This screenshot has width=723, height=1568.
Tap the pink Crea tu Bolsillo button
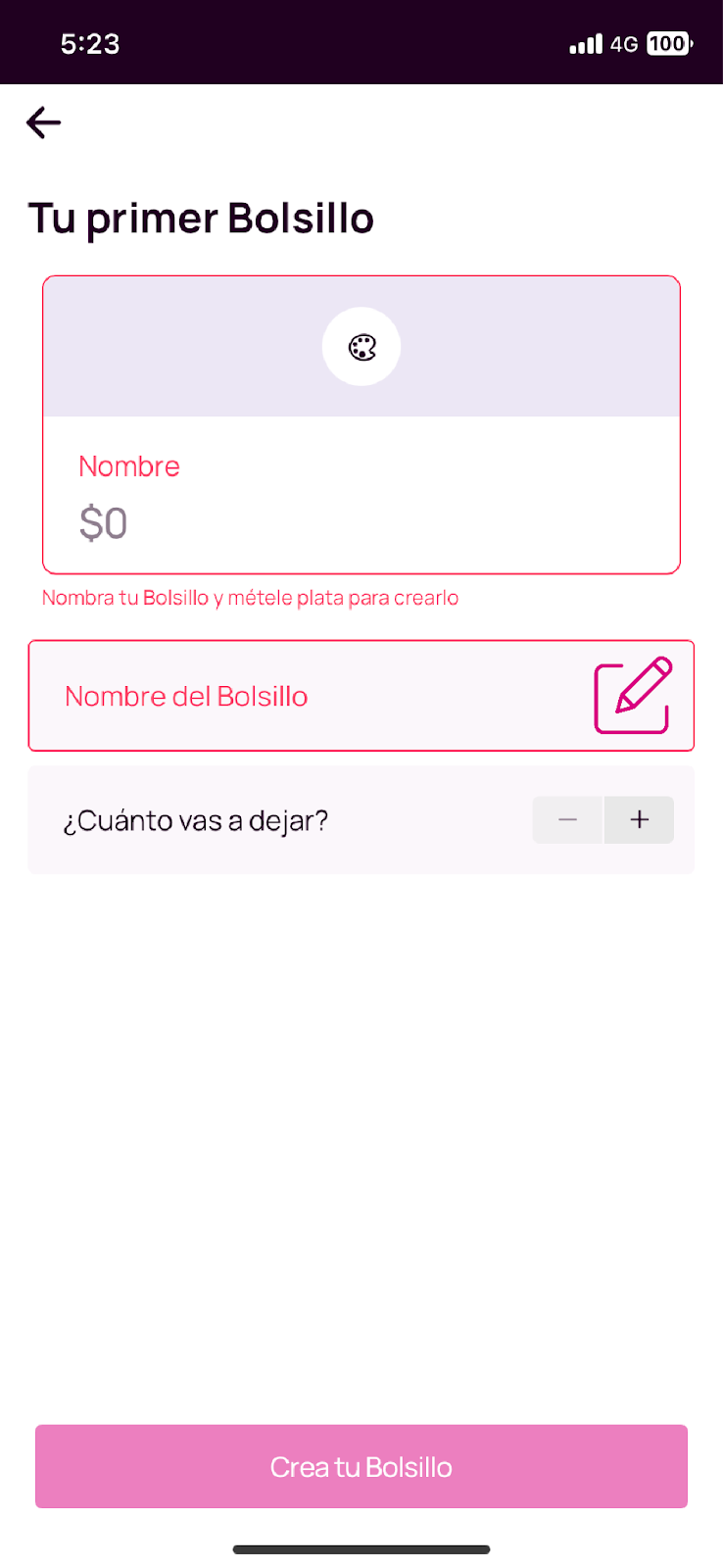361,1466
